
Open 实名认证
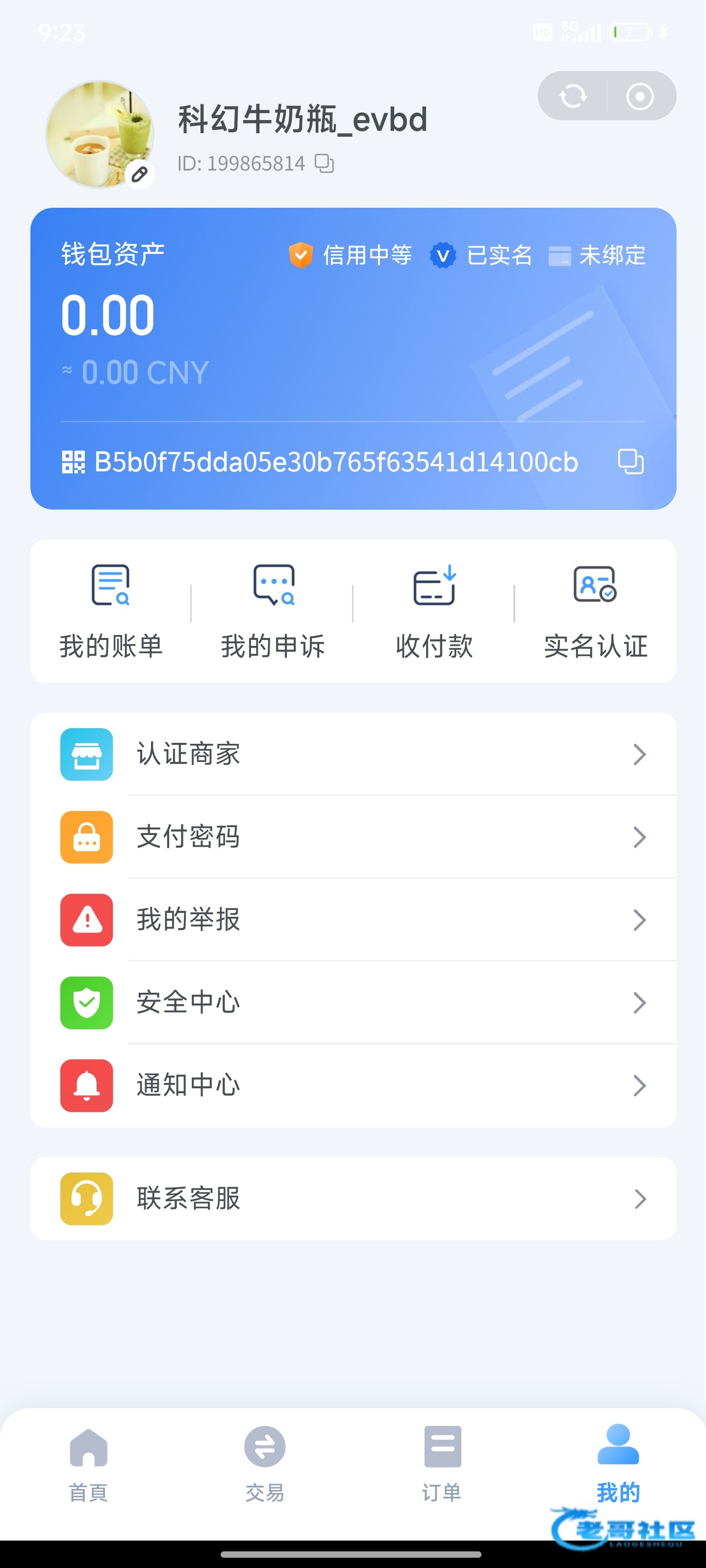coord(595,611)
